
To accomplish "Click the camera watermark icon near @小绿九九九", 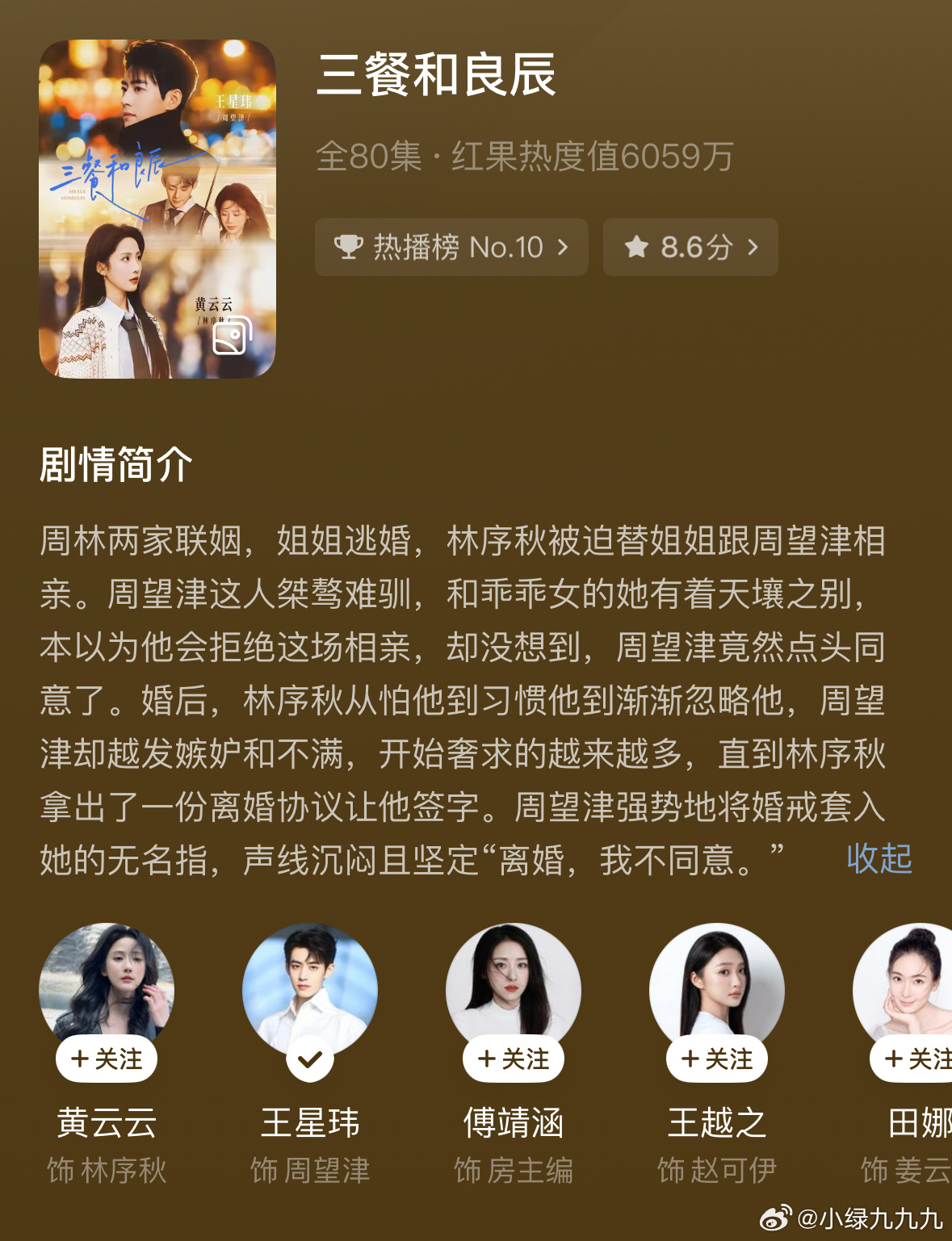I will [777, 1218].
